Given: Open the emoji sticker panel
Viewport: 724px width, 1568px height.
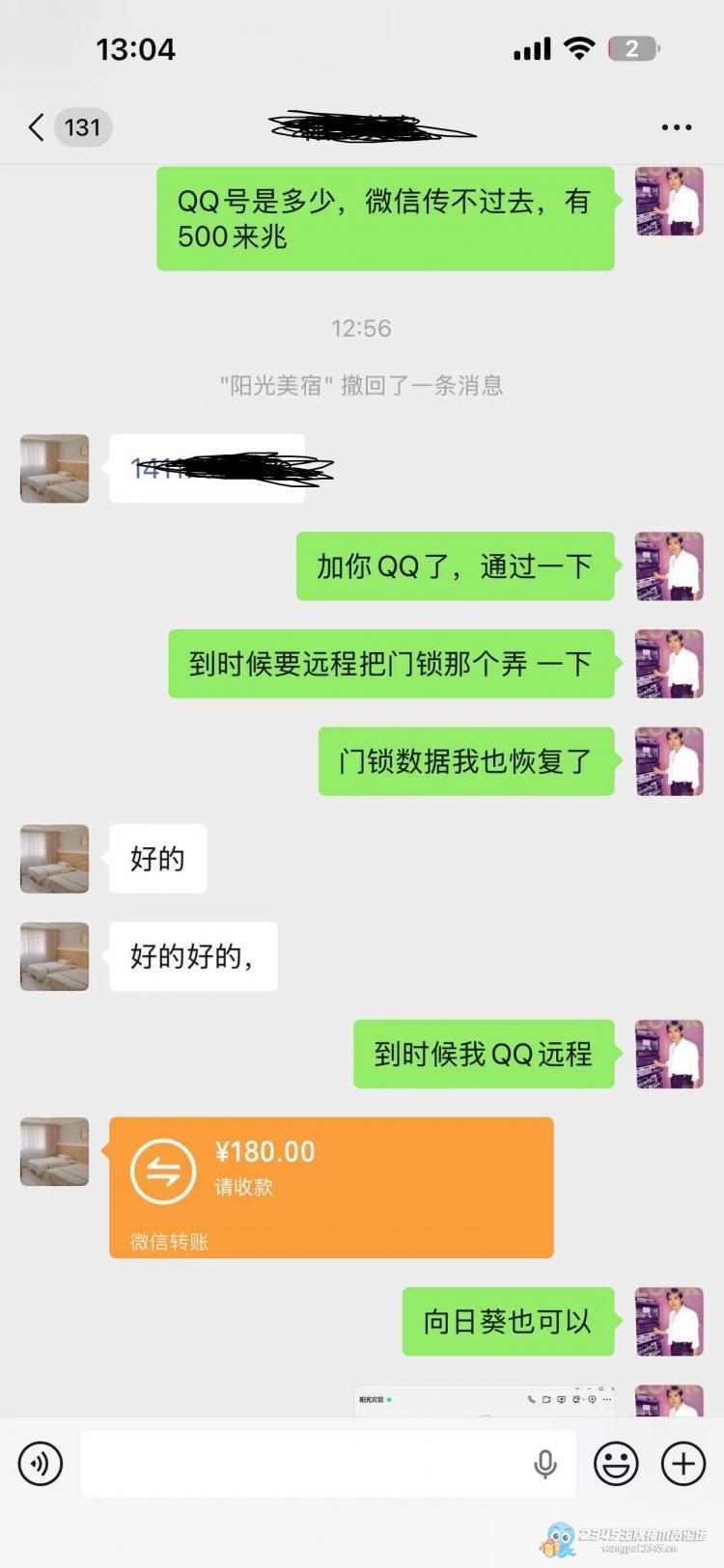Looking at the screenshot, I should pos(615,1464).
